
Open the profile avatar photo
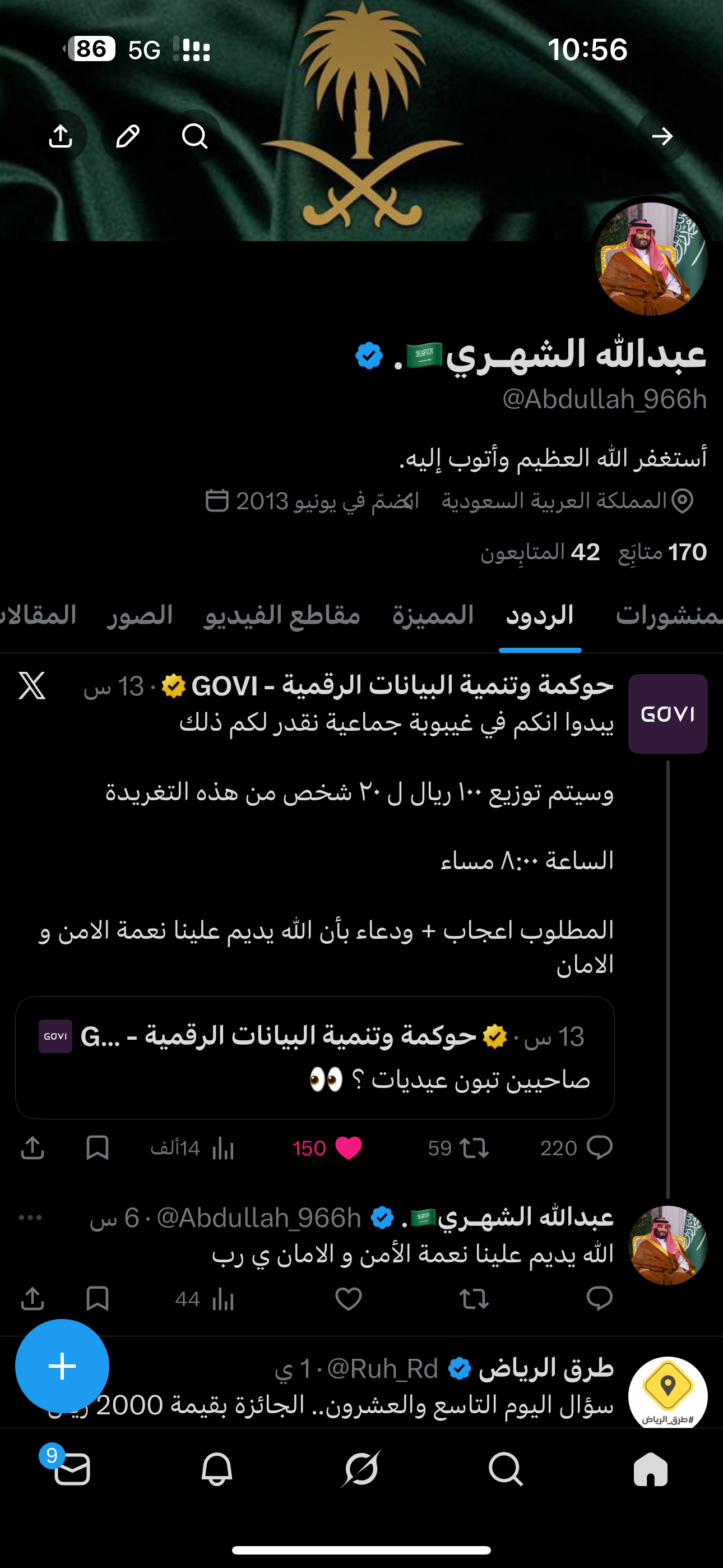click(x=651, y=259)
